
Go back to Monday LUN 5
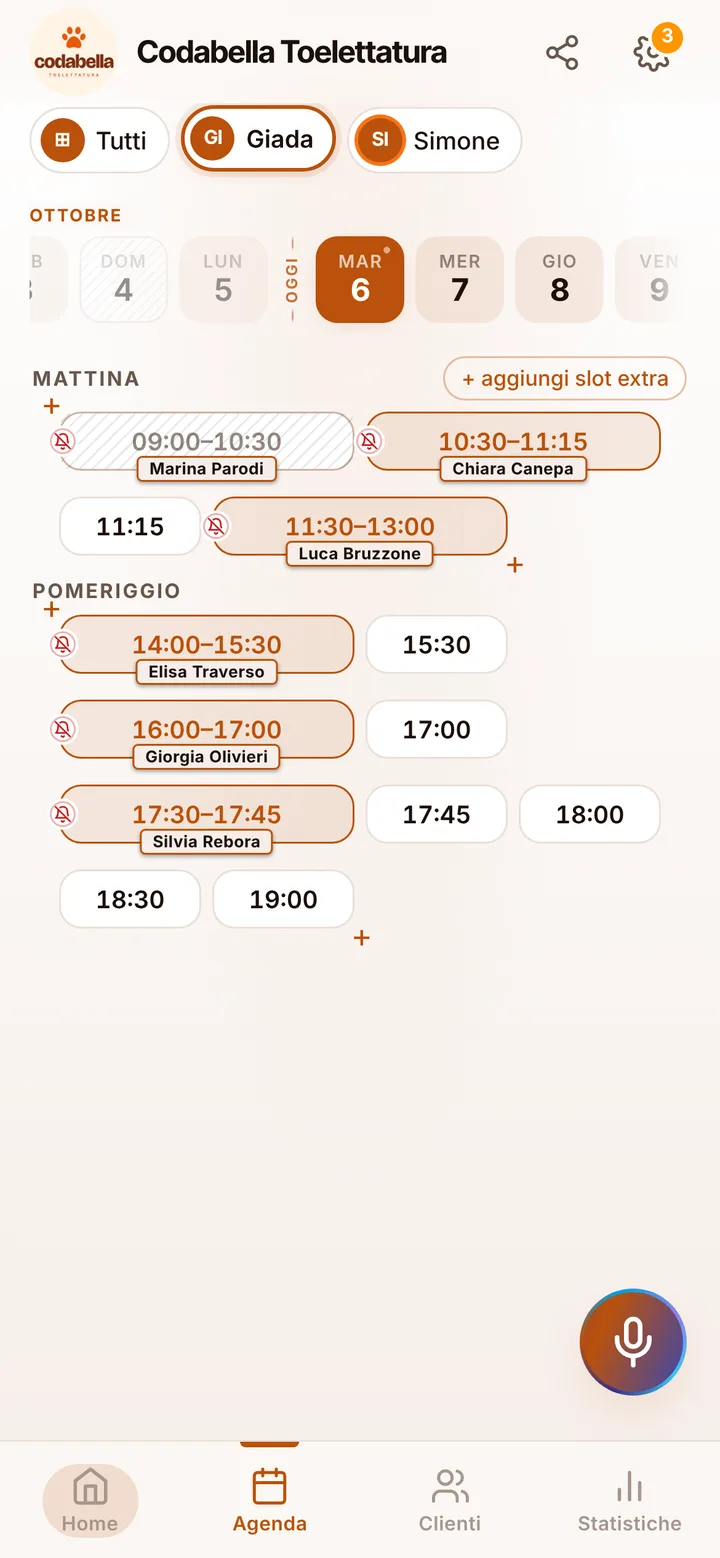pyautogui.click(x=223, y=279)
